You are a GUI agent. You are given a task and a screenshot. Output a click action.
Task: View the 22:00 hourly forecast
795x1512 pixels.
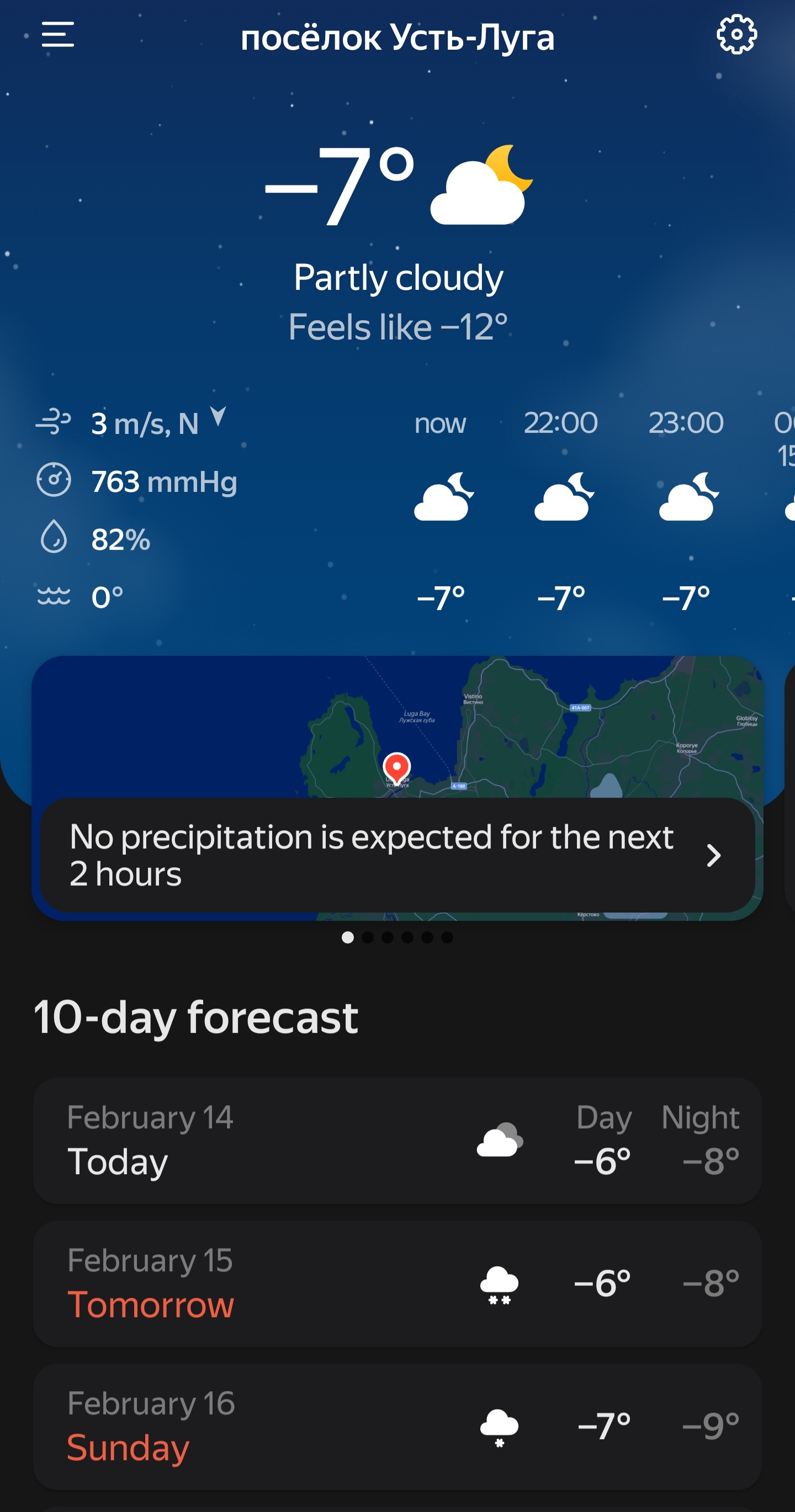[x=561, y=510]
